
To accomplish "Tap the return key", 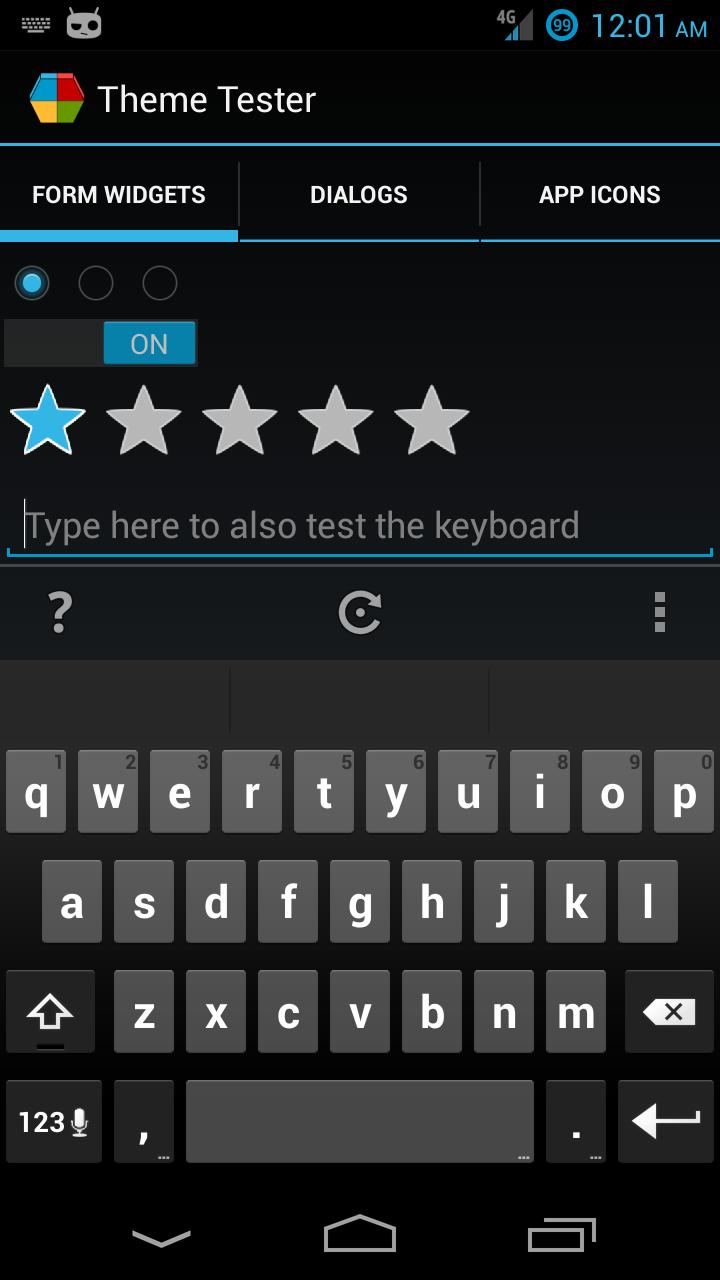I will pos(666,1122).
